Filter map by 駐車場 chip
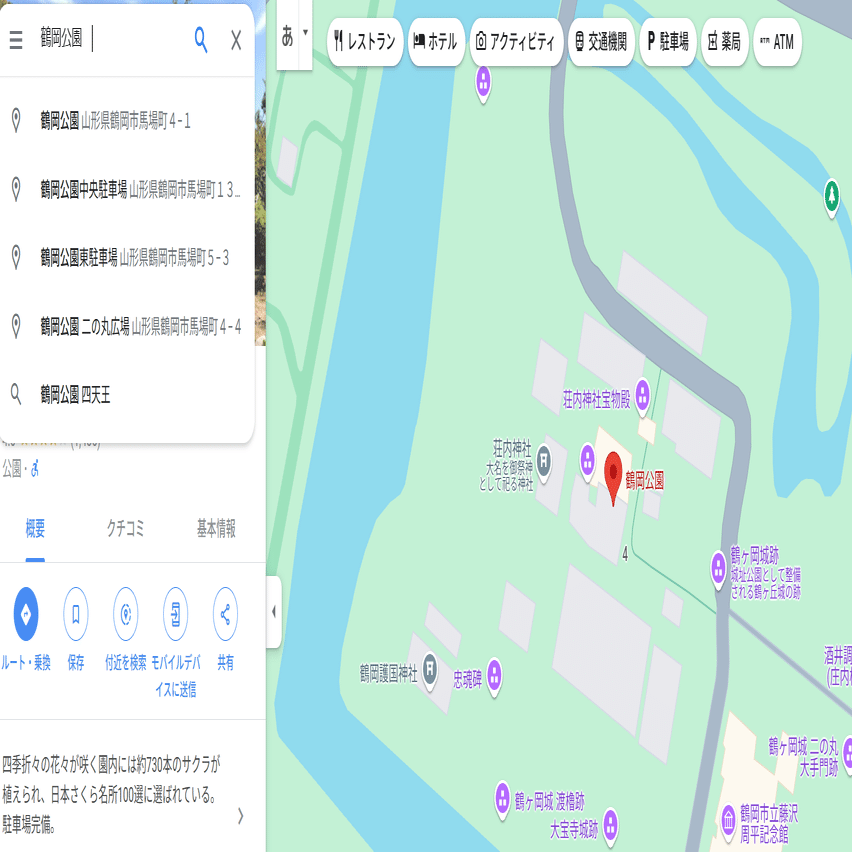 668,42
